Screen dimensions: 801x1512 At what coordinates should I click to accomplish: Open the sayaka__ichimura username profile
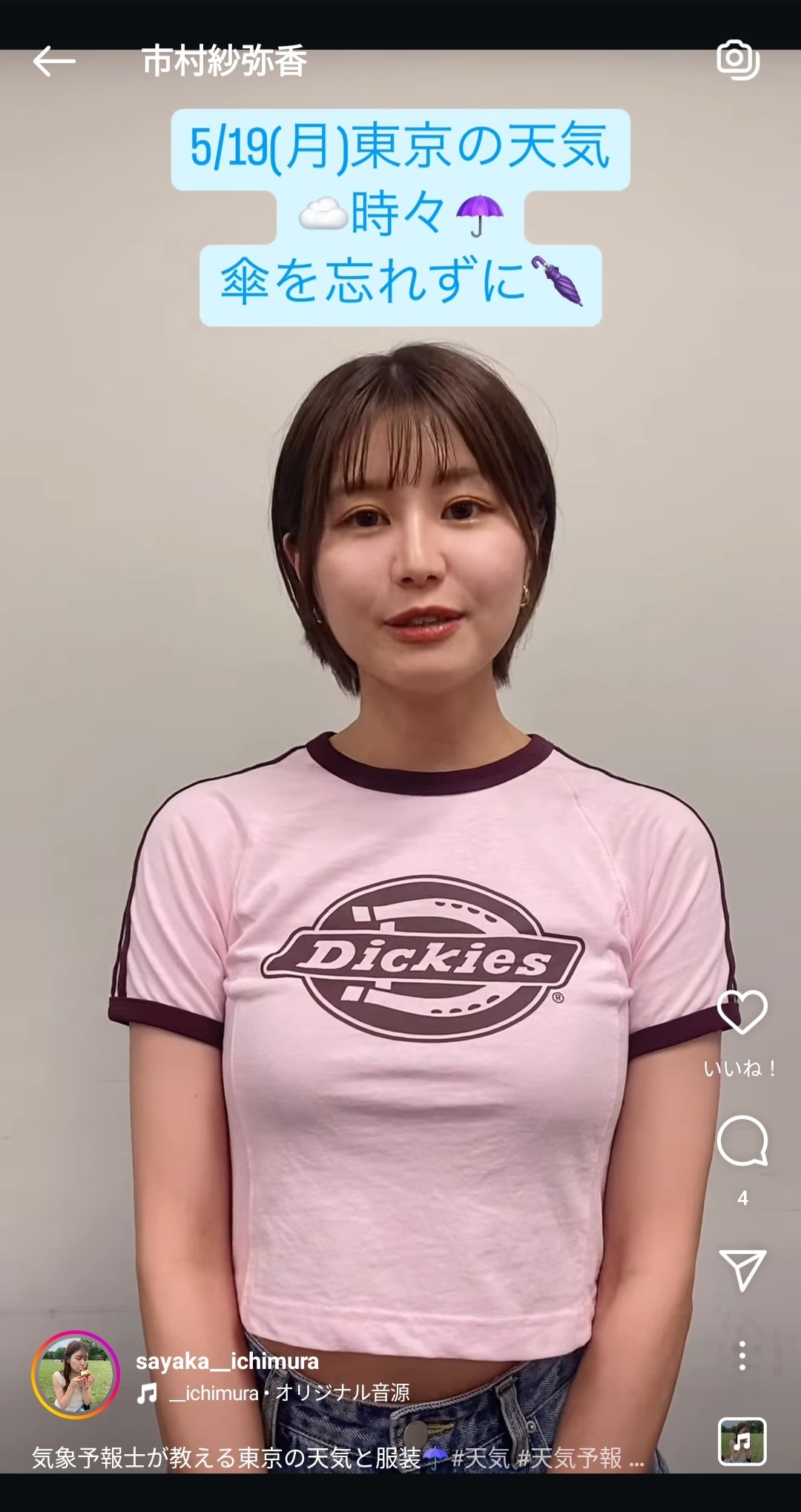[227, 1361]
